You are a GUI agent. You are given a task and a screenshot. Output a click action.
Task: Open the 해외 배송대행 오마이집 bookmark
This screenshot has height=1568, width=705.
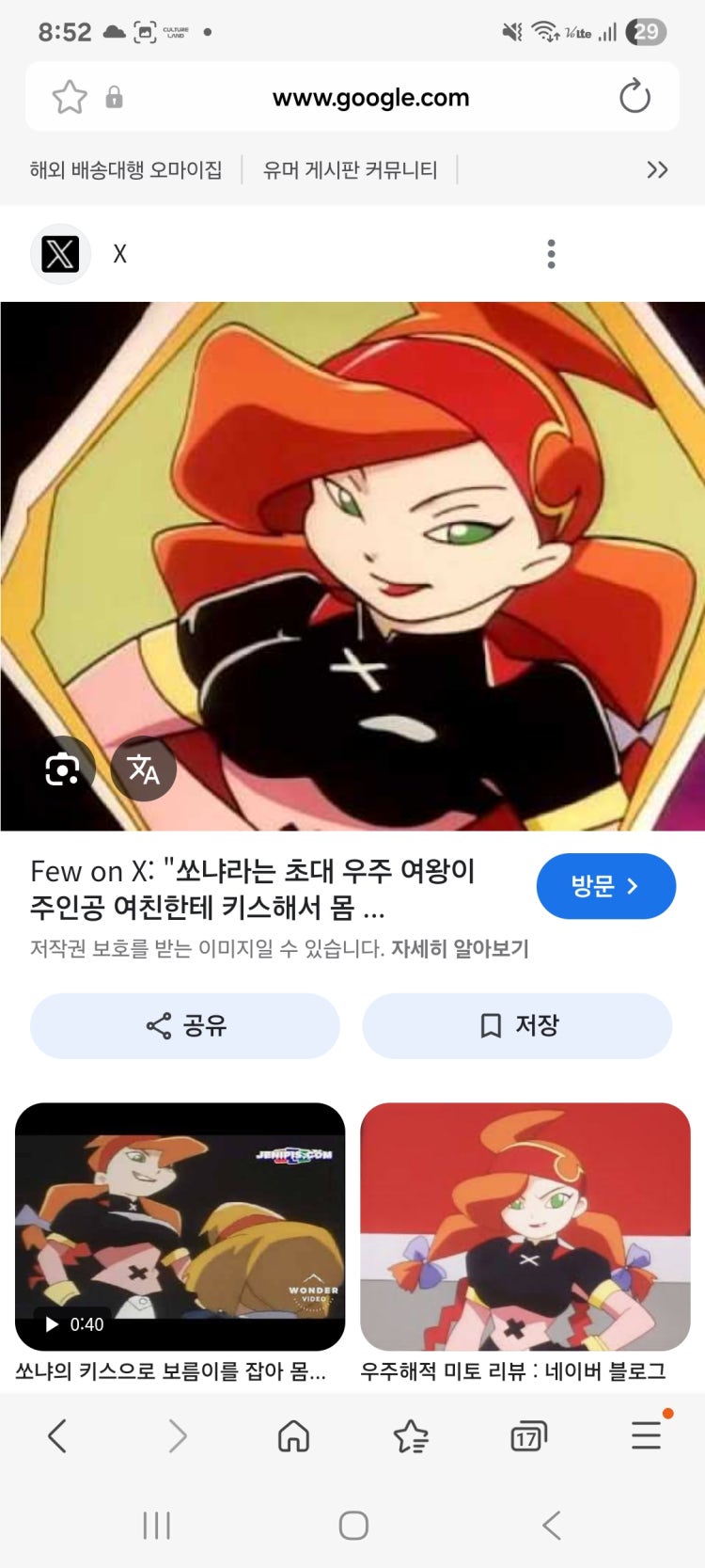(x=126, y=170)
